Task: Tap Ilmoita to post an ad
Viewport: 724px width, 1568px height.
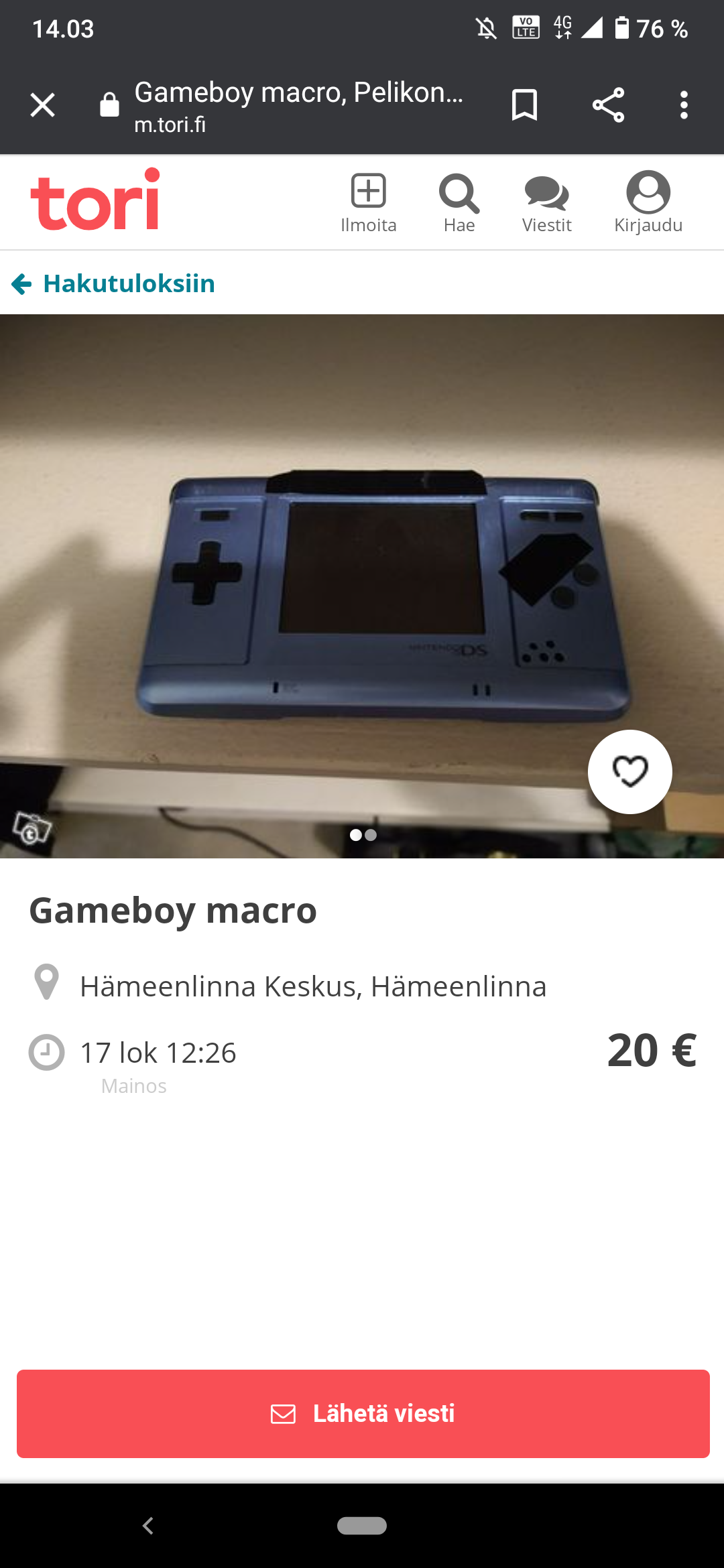Action: (369, 203)
